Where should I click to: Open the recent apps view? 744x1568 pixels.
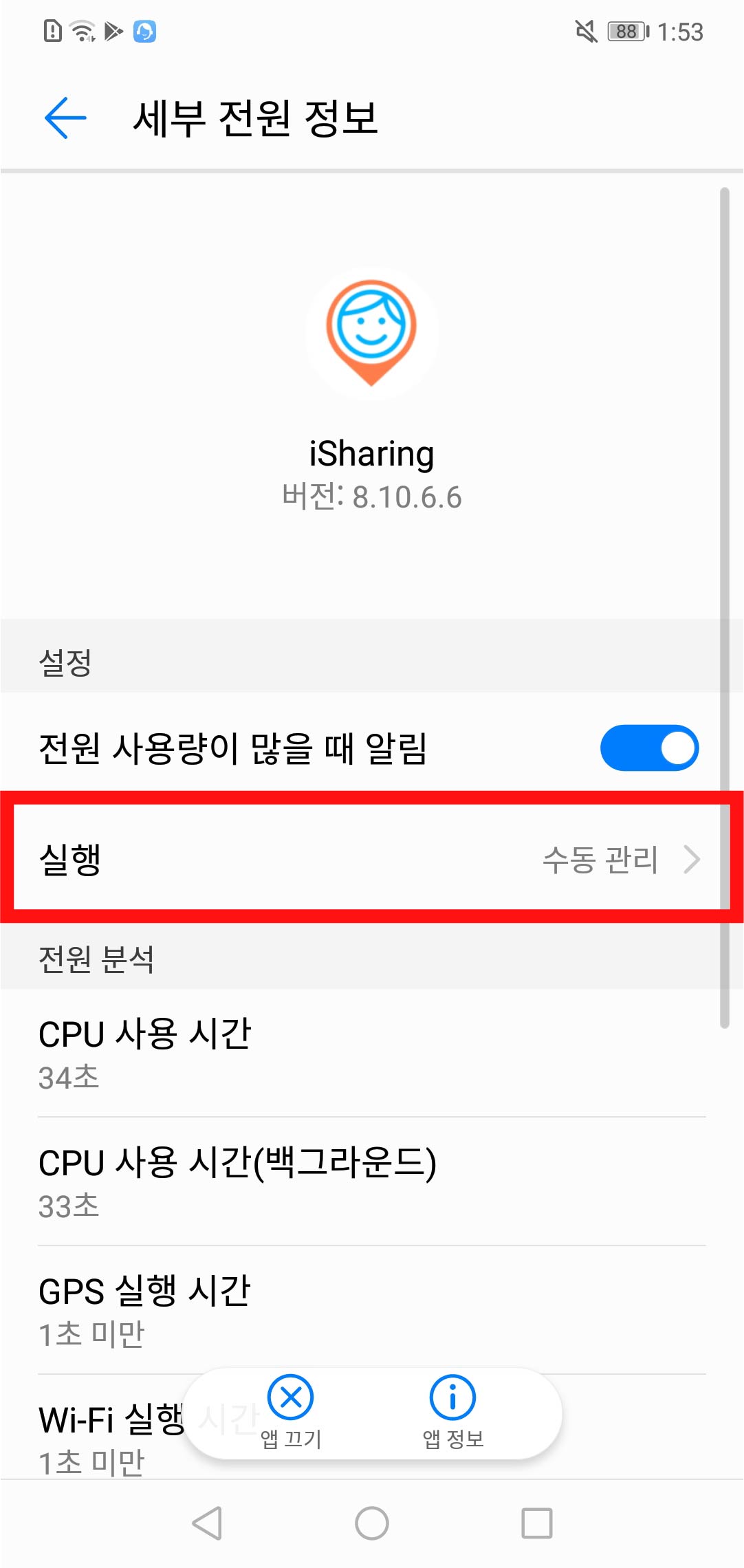(x=536, y=1523)
